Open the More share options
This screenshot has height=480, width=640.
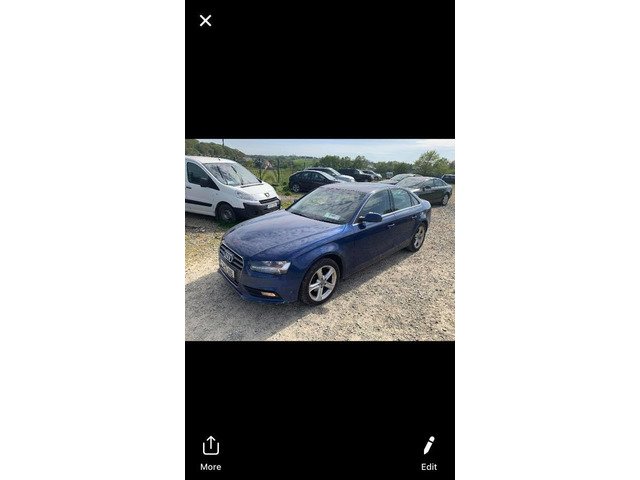point(210,451)
